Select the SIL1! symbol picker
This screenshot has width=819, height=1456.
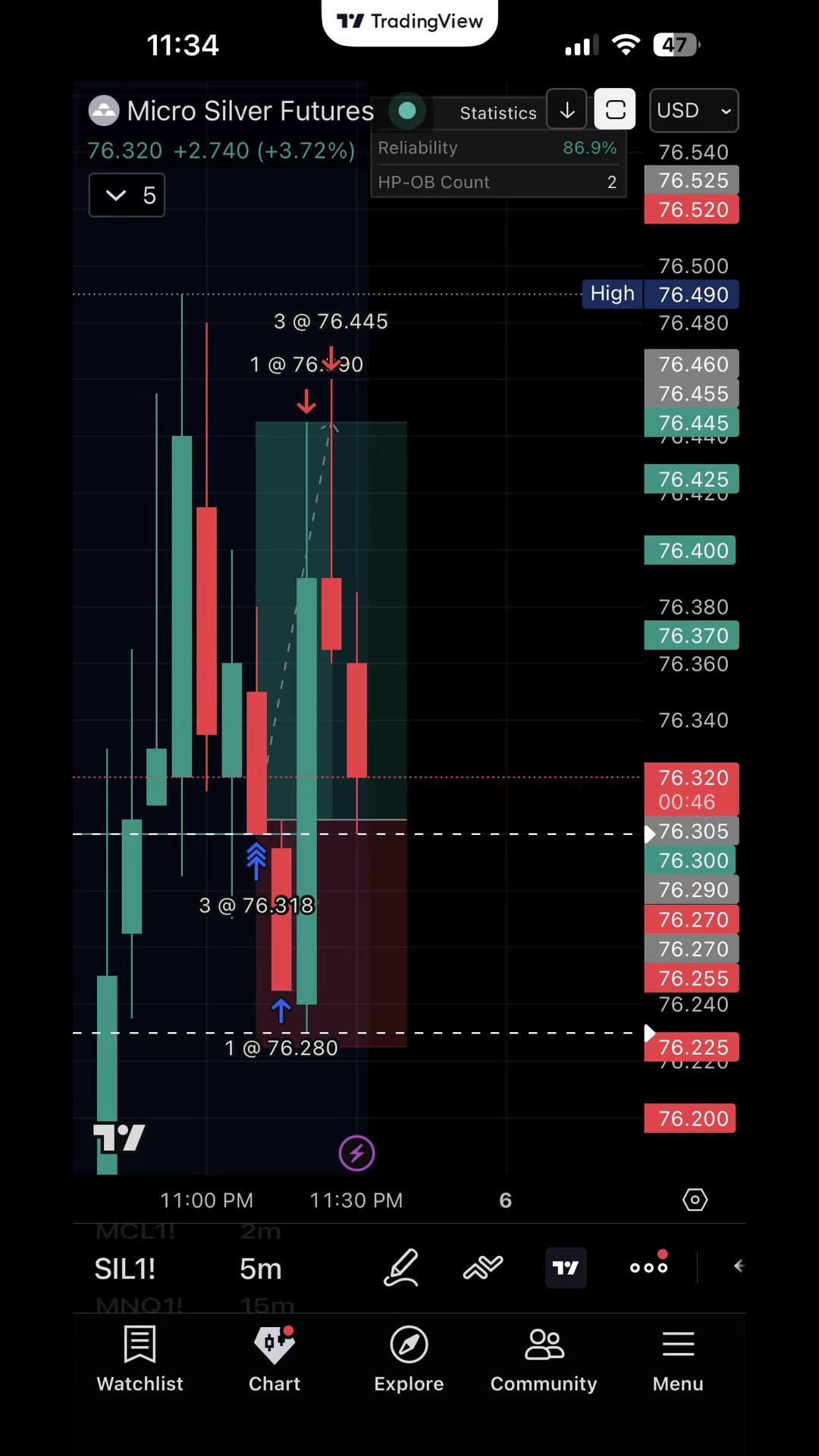pyautogui.click(x=125, y=1269)
